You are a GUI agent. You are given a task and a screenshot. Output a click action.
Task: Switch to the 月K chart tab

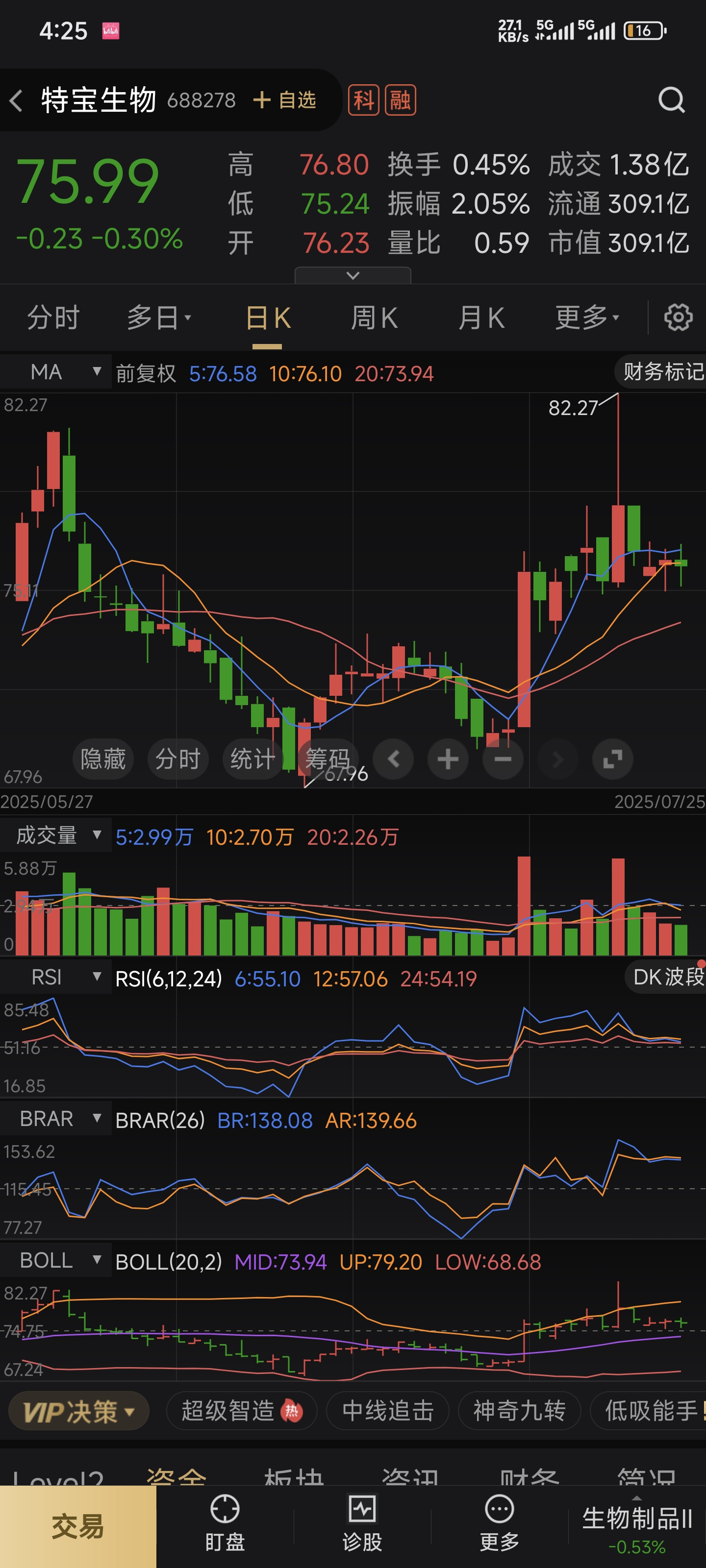pyautogui.click(x=480, y=318)
